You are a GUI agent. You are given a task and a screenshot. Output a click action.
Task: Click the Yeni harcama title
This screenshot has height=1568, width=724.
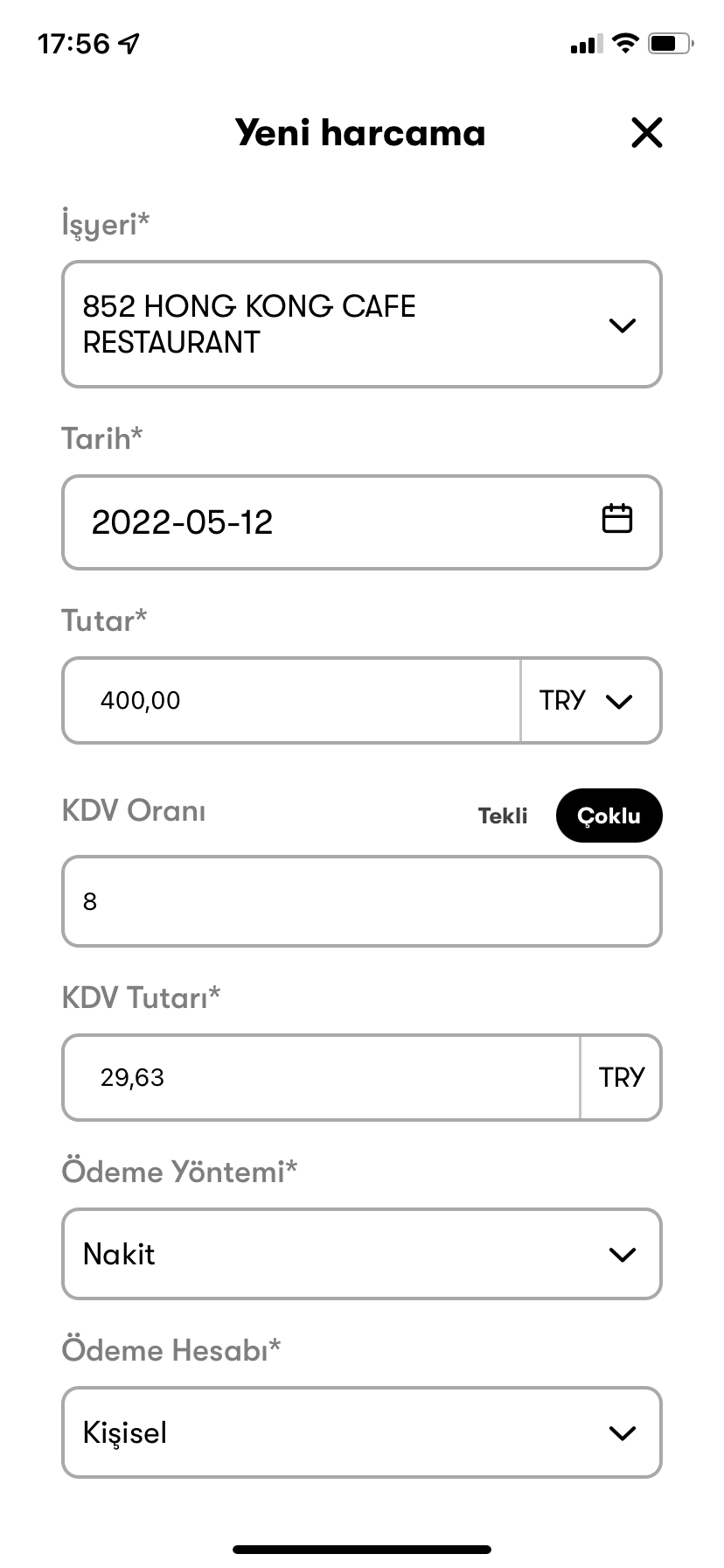[x=361, y=133]
